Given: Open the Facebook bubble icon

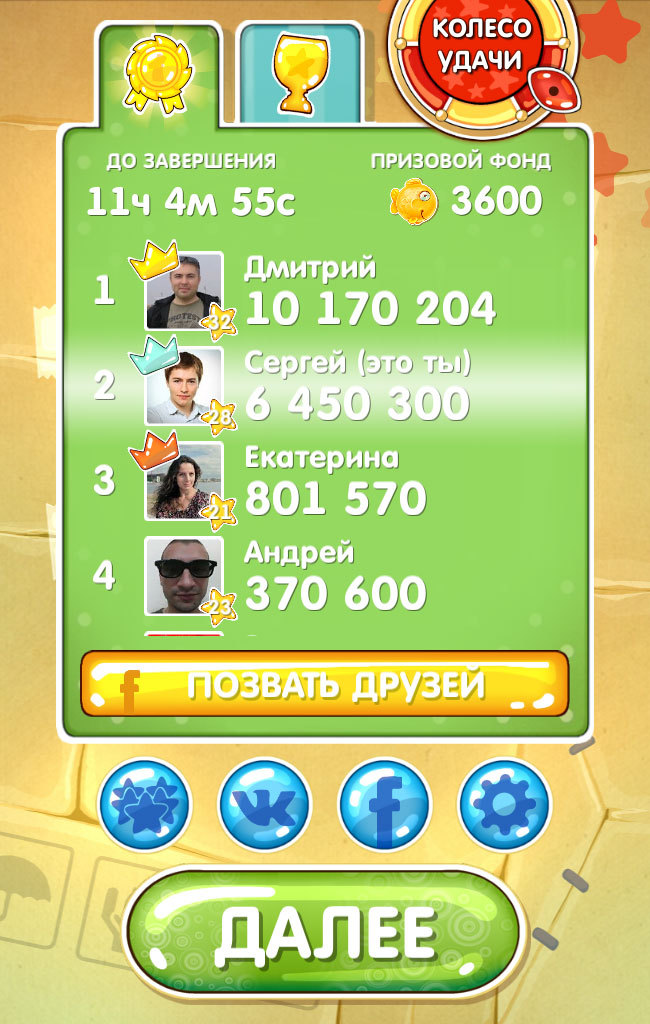Looking at the screenshot, I should [385, 804].
